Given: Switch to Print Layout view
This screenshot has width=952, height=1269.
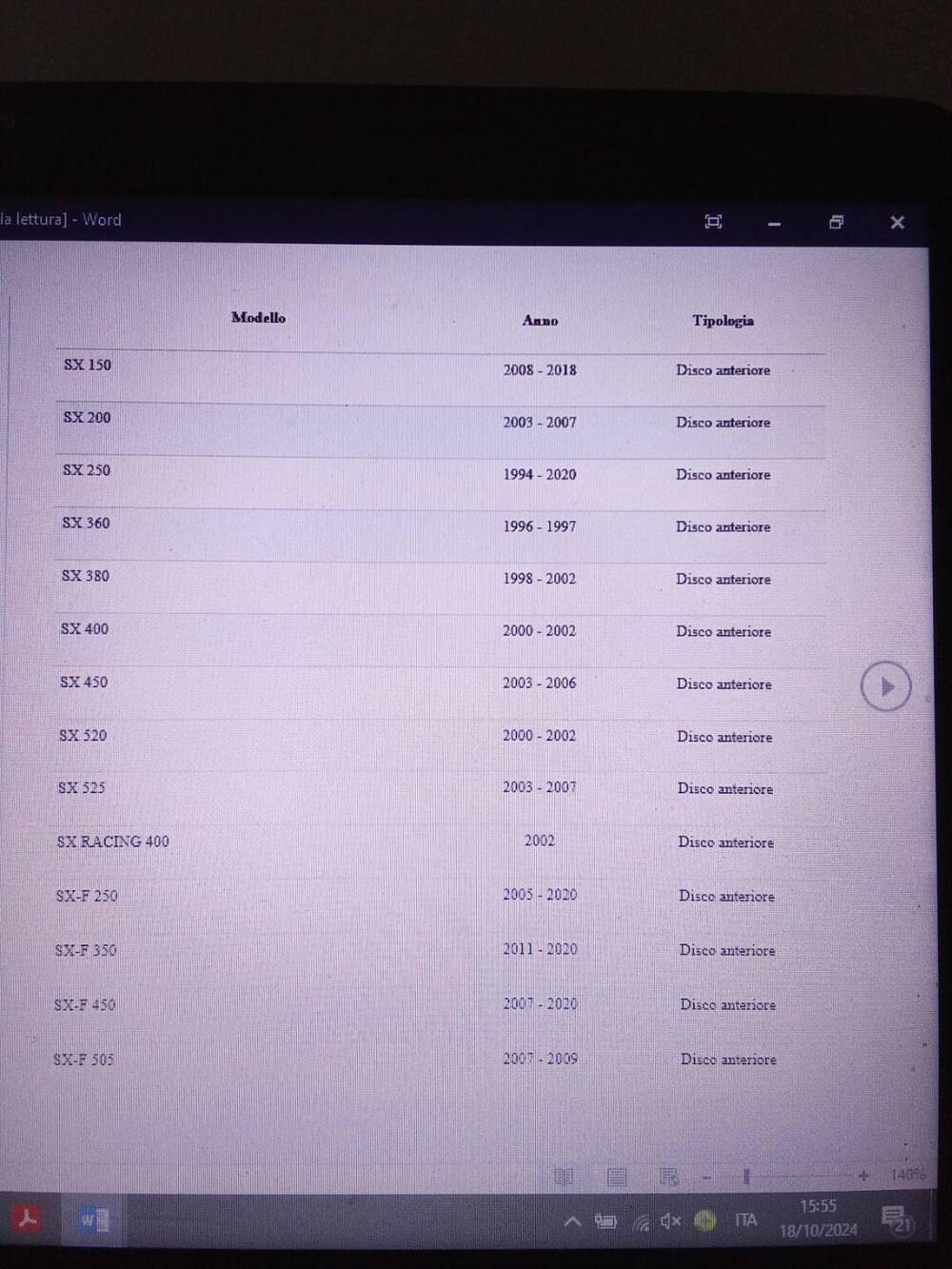Looking at the screenshot, I should [617, 1178].
